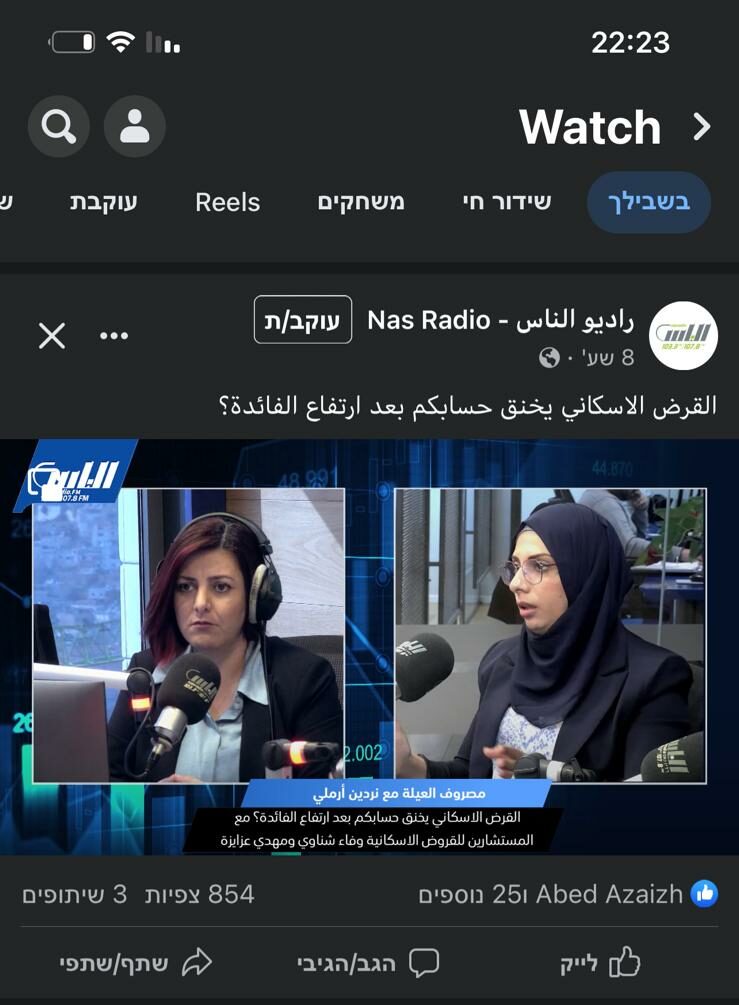The width and height of the screenshot is (739, 1005).
Task: Switch to the עוקבת tab
Action: [103, 202]
